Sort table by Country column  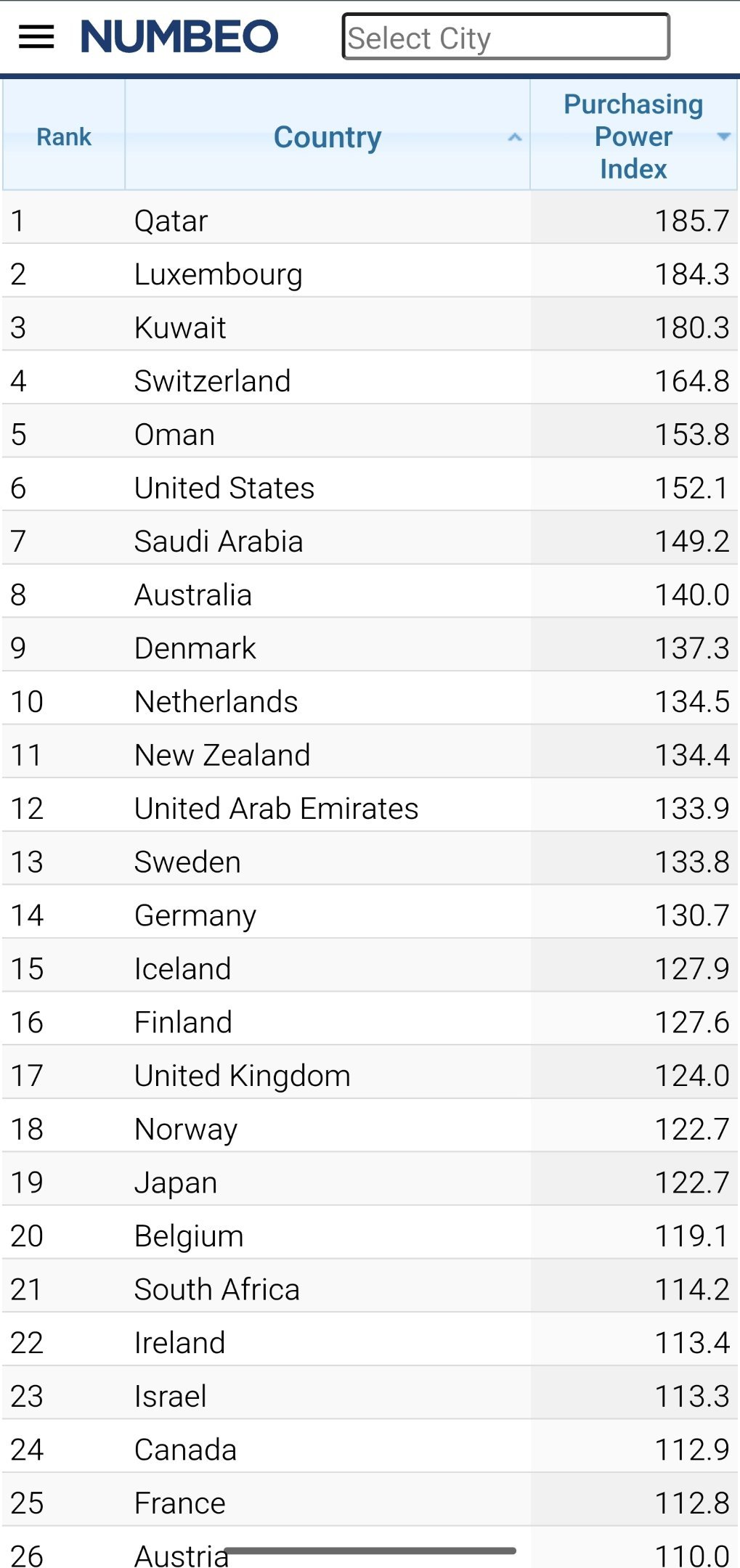[x=328, y=136]
